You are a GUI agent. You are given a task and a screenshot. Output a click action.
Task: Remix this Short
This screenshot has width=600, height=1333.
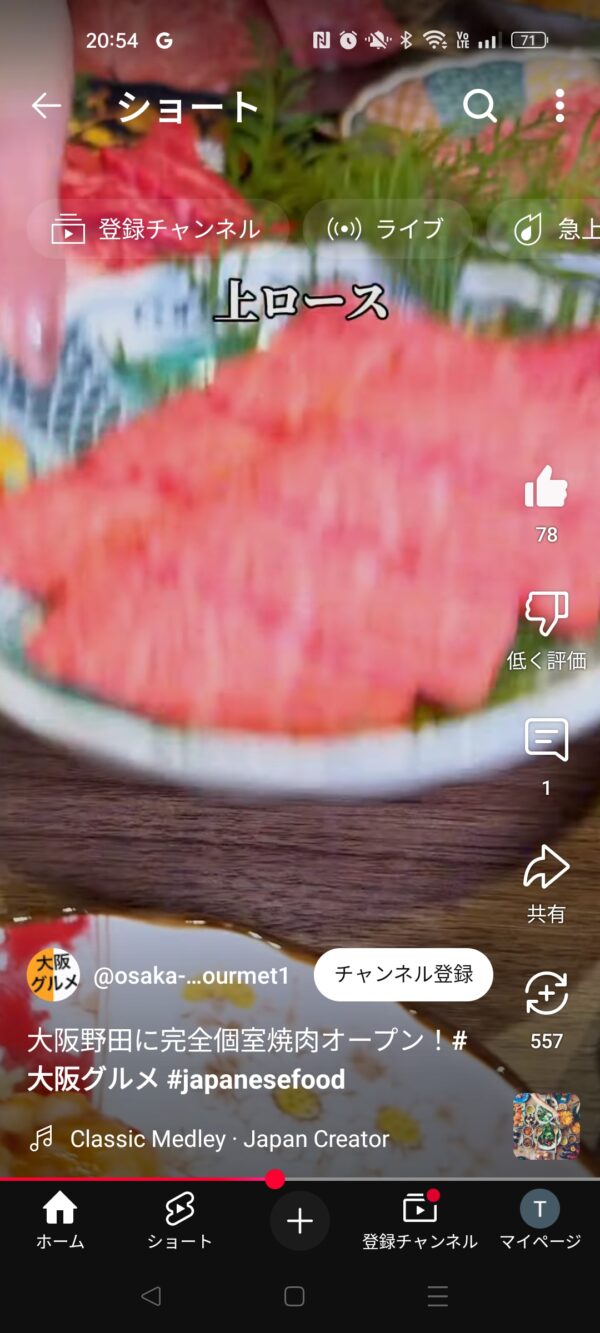[x=546, y=995]
